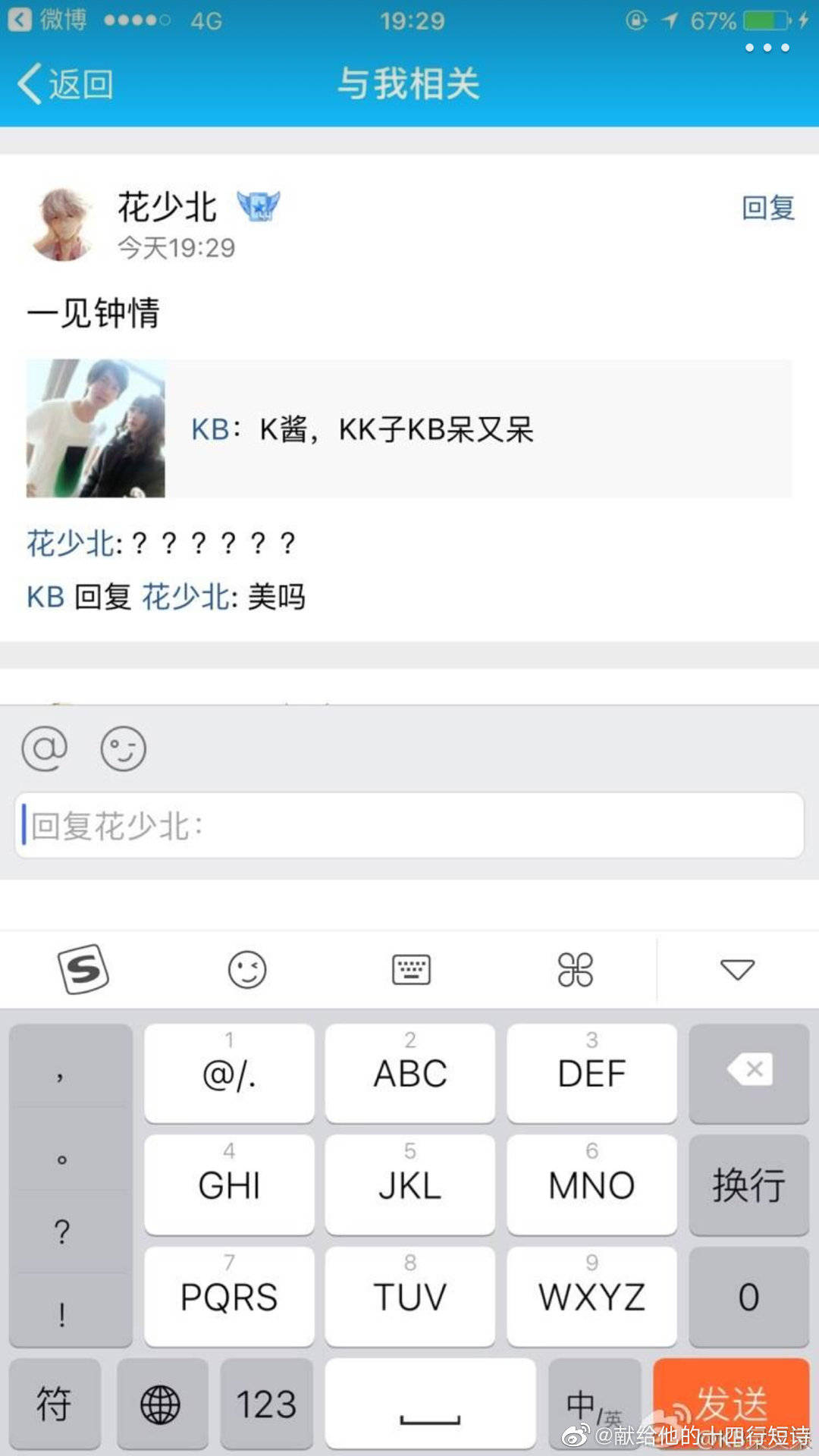Open the emoji picker above reply box

pyautogui.click(x=123, y=748)
